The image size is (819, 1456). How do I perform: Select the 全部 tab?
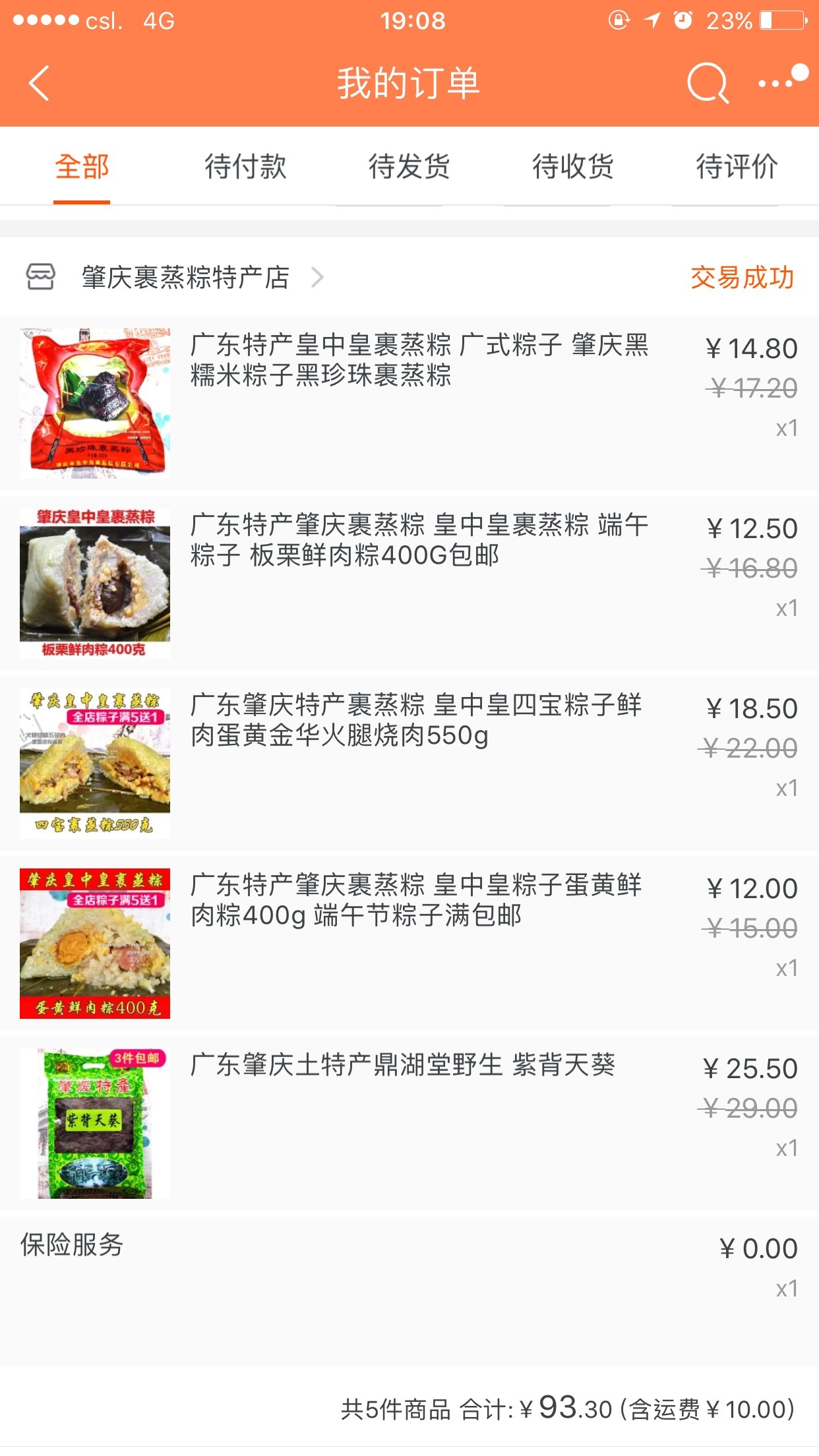[82, 166]
